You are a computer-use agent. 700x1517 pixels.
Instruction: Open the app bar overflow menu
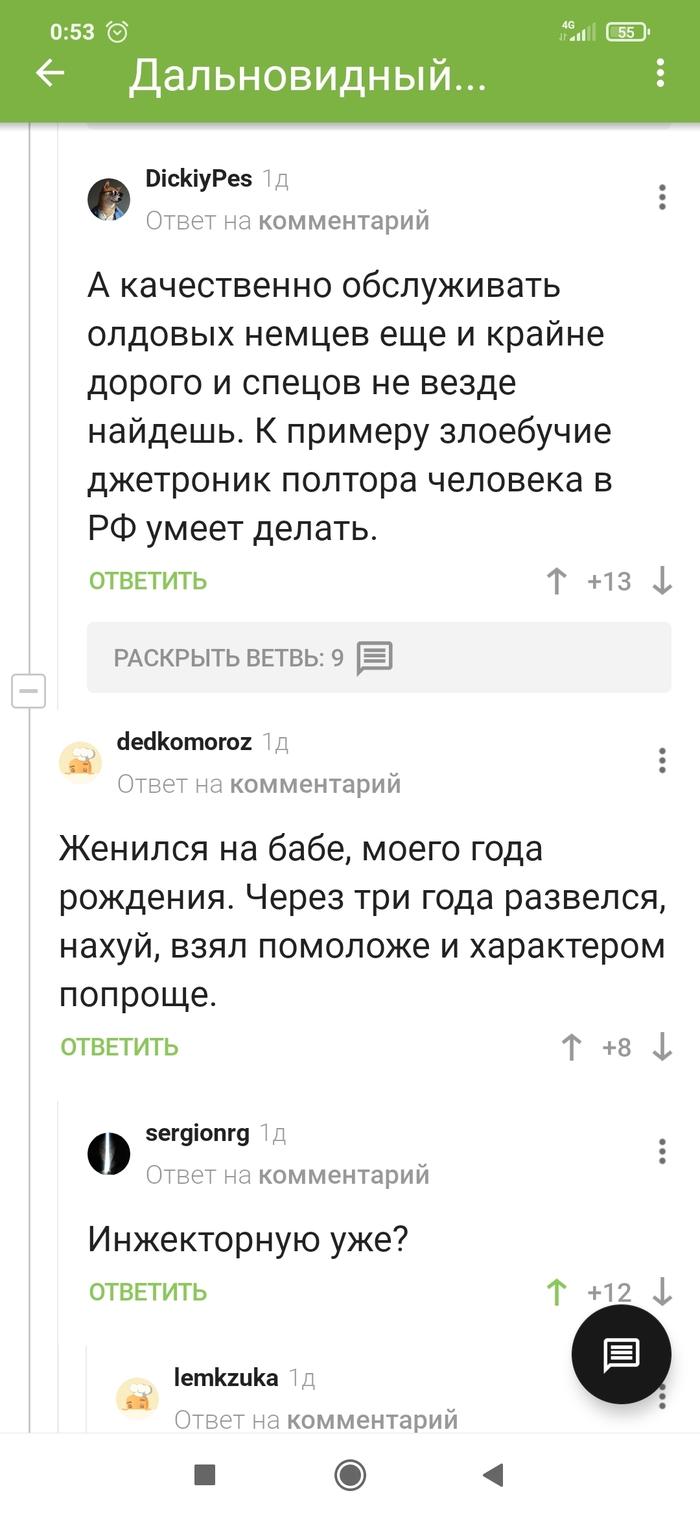pos(659,73)
